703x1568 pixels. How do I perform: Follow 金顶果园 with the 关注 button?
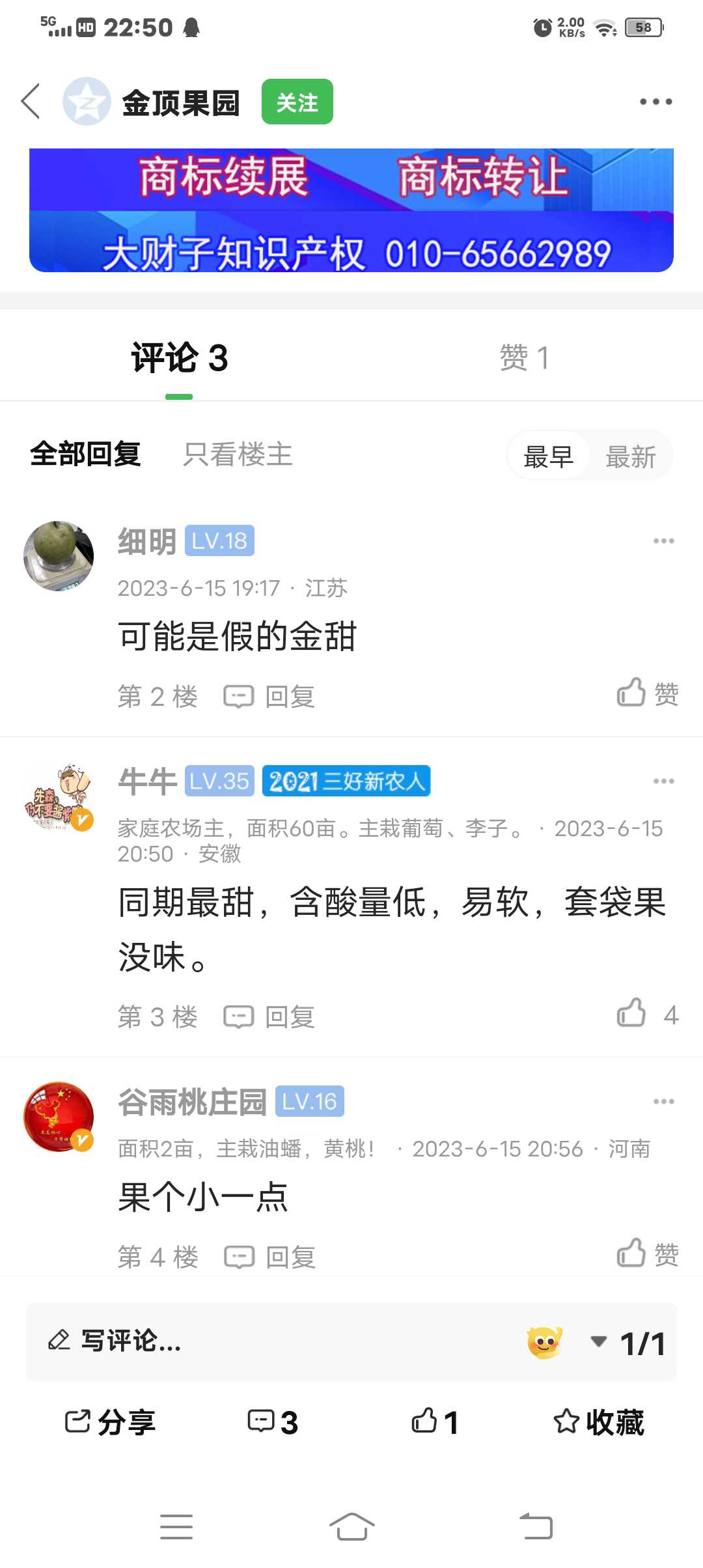(x=297, y=102)
